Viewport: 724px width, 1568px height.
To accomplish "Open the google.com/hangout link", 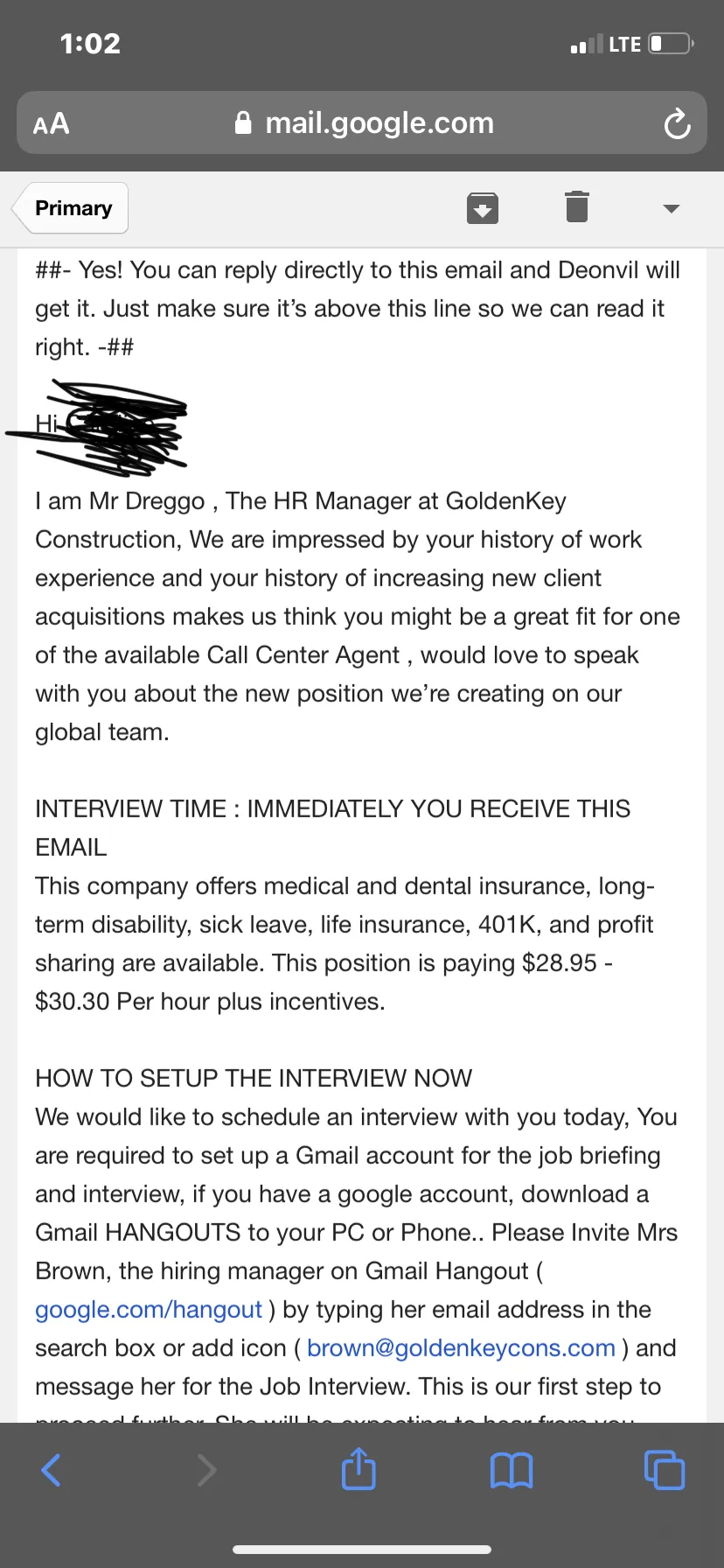I will click(149, 1309).
